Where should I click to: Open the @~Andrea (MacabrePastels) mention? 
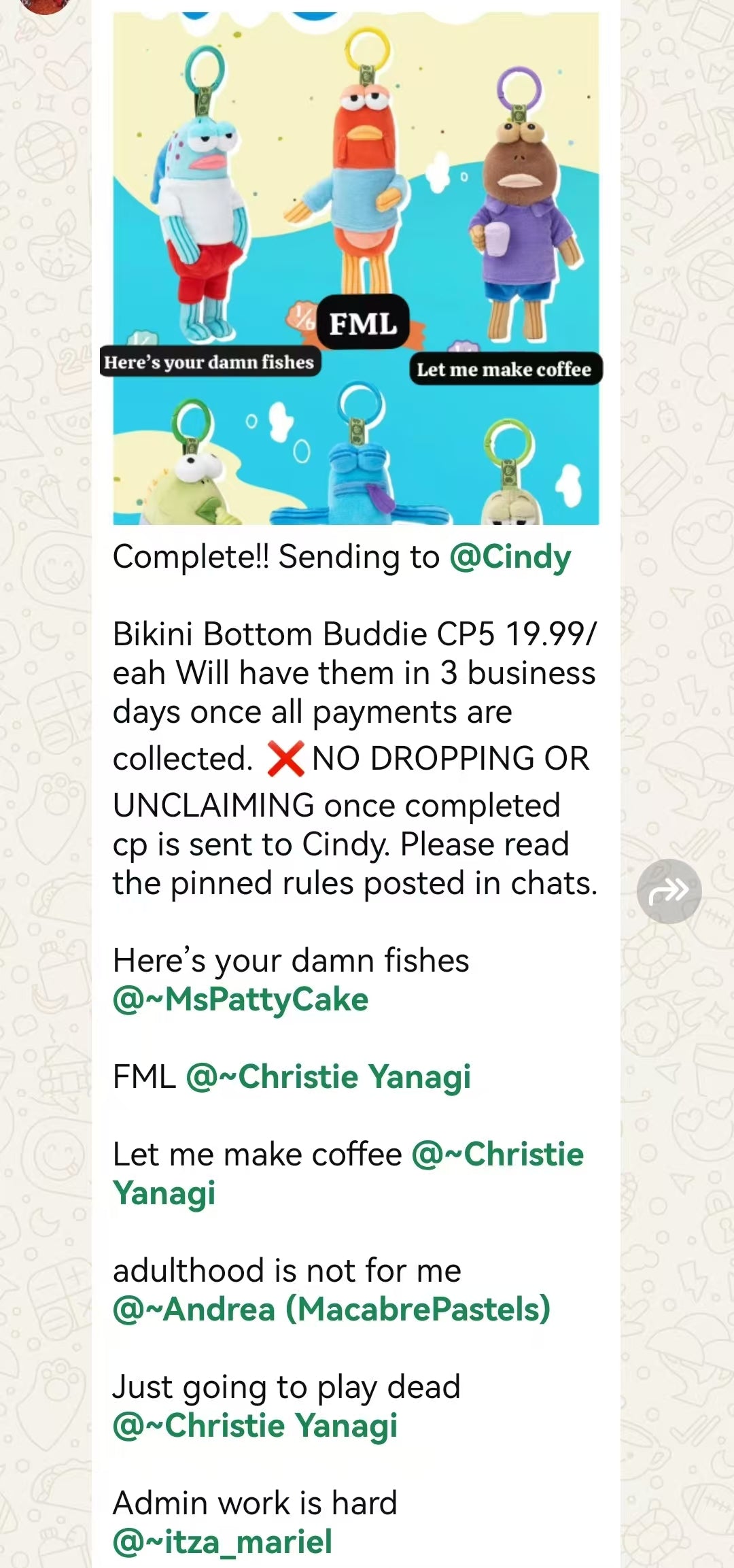[332, 1309]
